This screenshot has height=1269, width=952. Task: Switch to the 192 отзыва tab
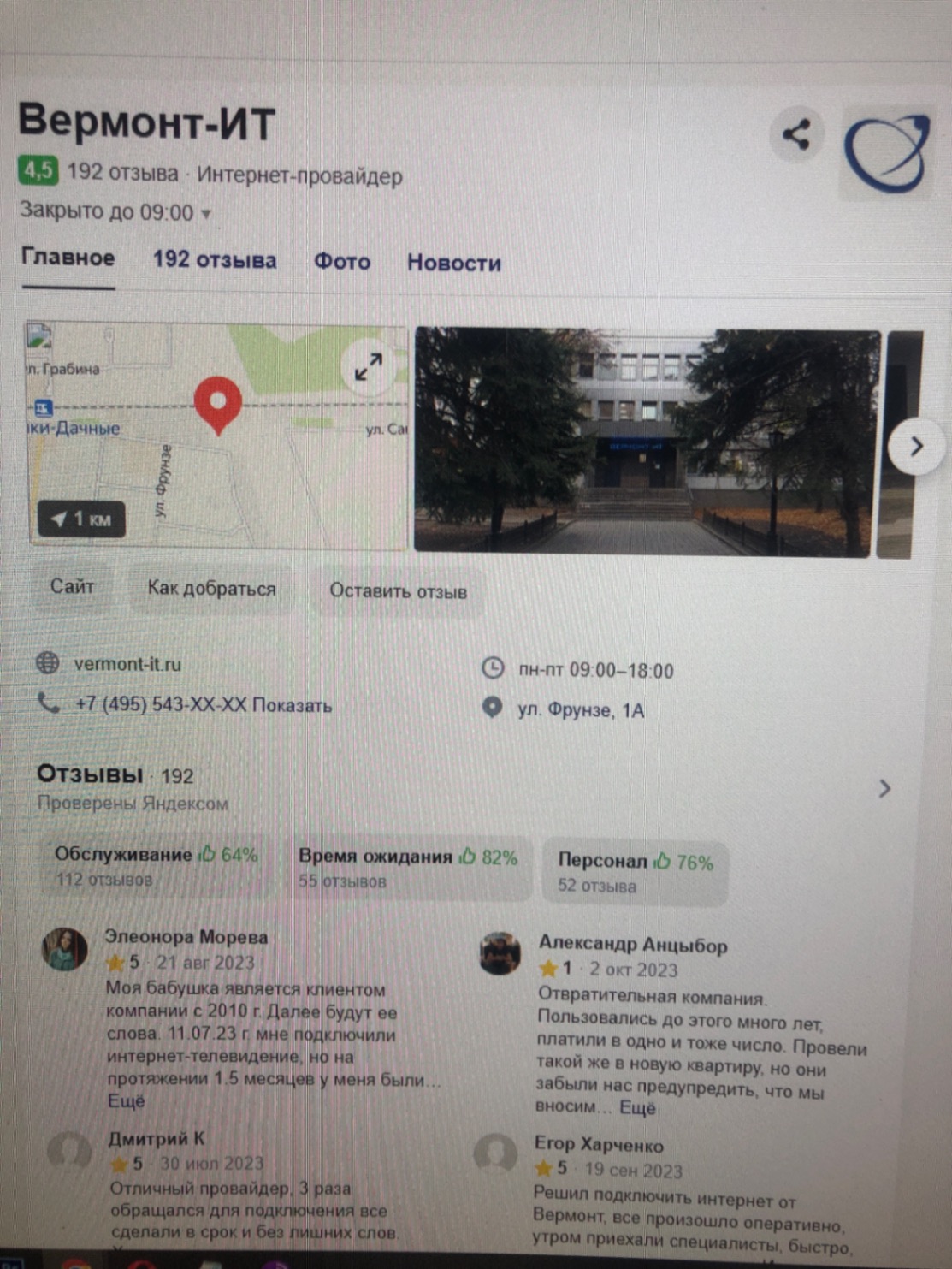215,260
